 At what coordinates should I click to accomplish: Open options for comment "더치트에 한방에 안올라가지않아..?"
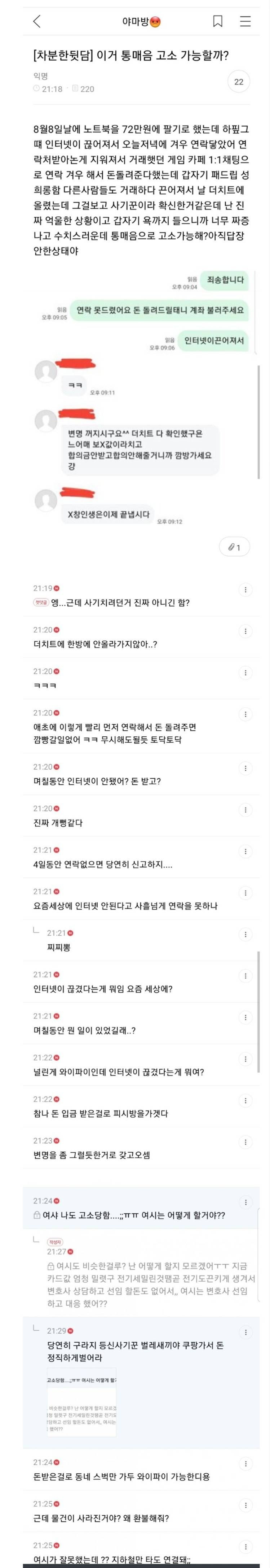(246, 631)
